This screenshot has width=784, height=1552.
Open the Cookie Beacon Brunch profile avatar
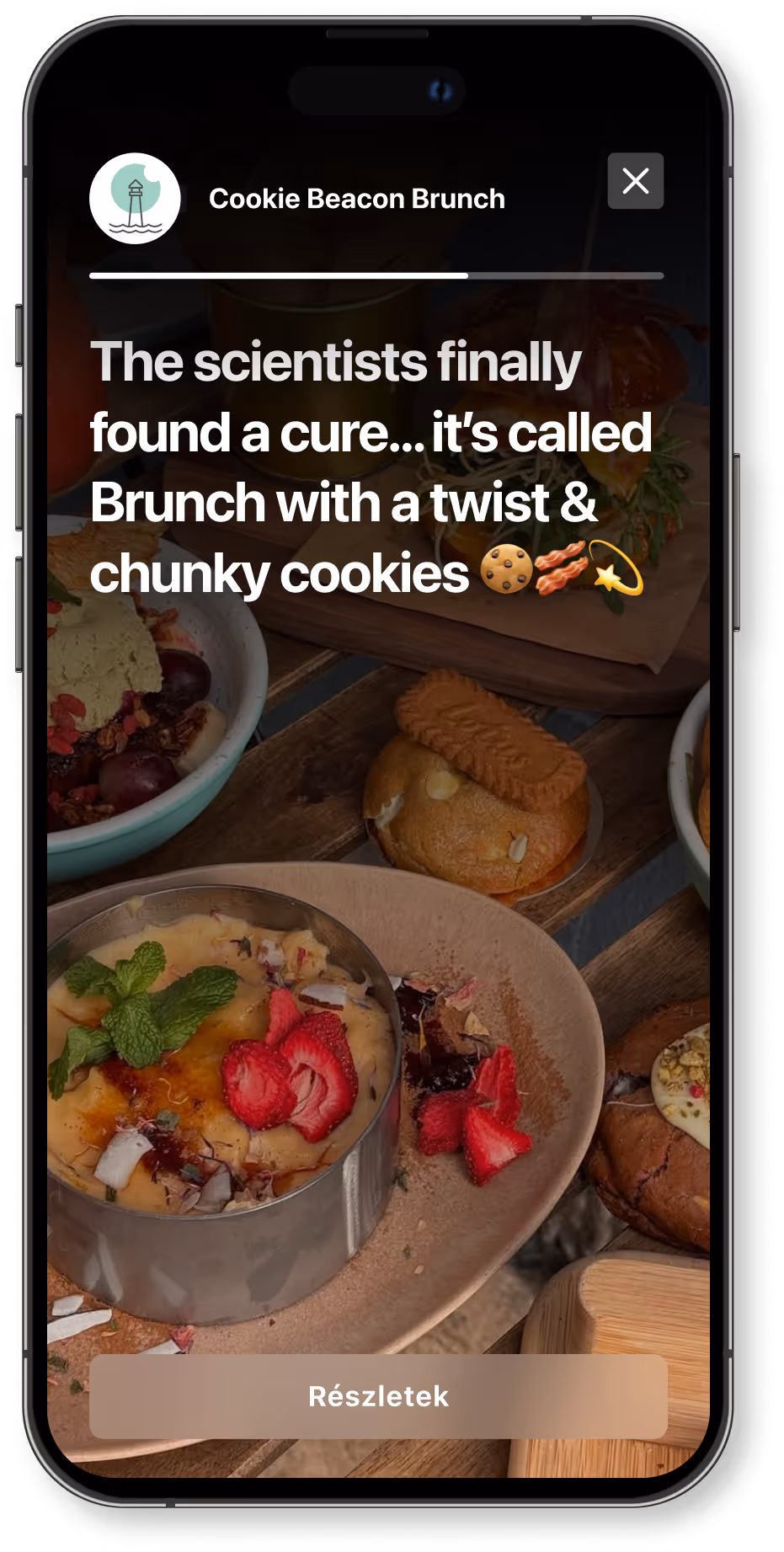(135, 199)
